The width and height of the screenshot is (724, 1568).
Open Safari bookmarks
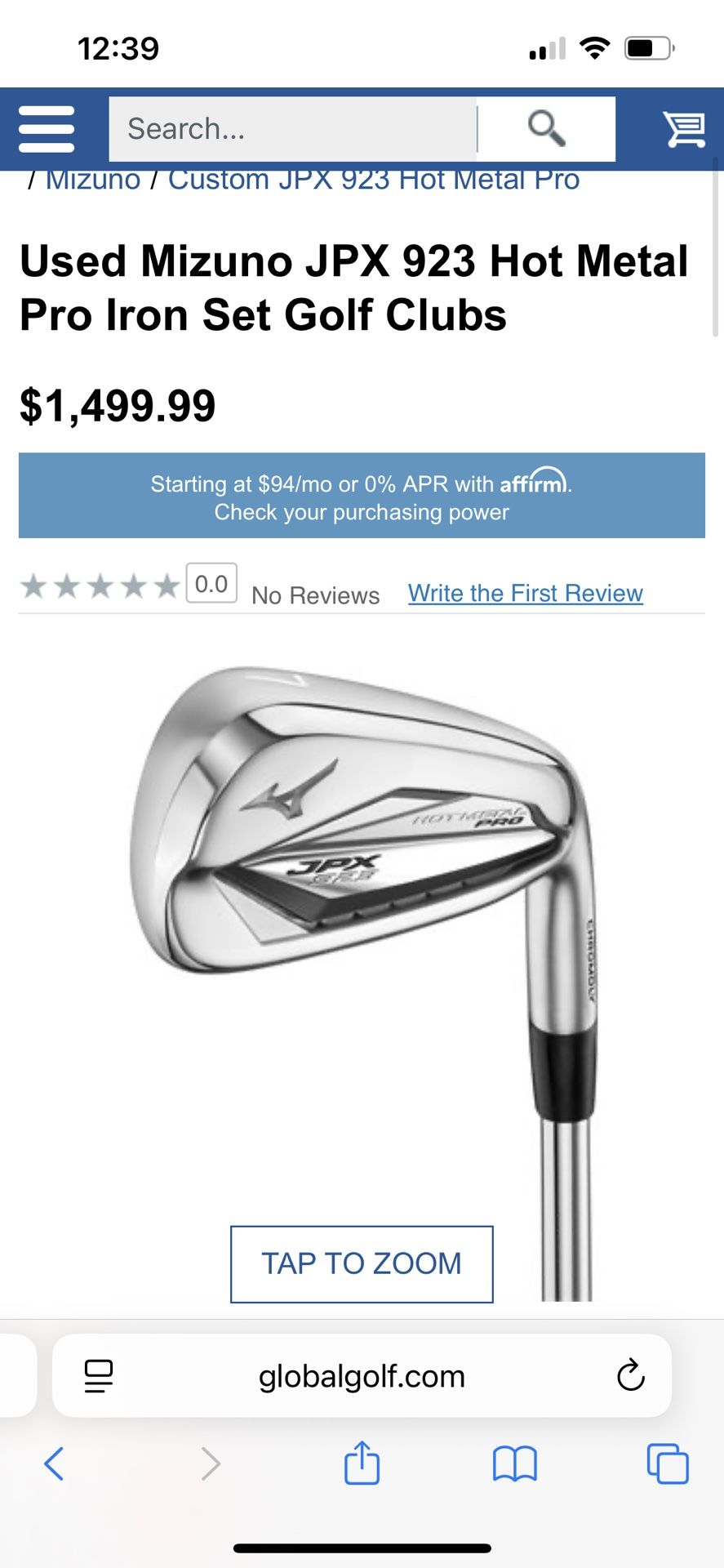pyautogui.click(x=514, y=1463)
